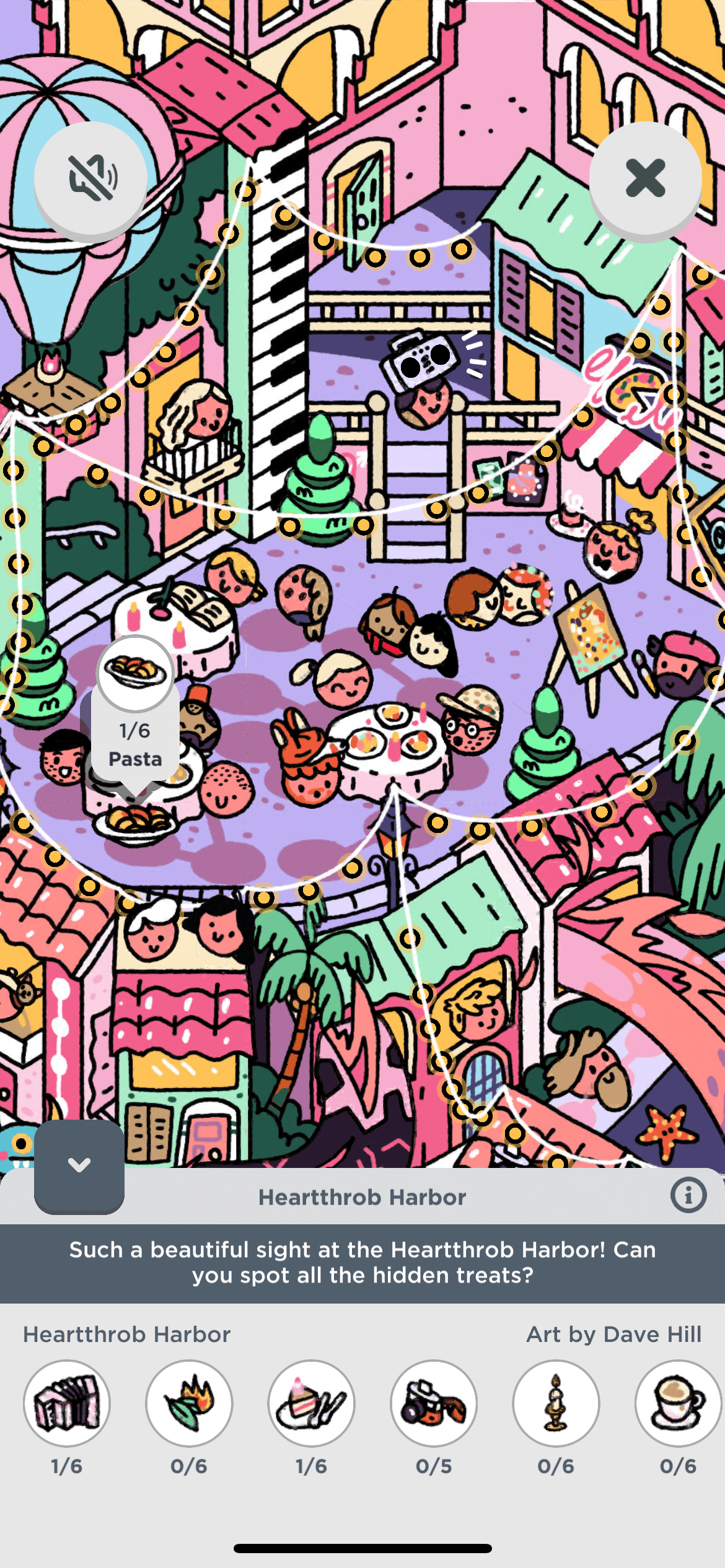Image resolution: width=725 pixels, height=1568 pixels.
Task: Close the Heartthrob Harbor game
Action: click(x=645, y=179)
